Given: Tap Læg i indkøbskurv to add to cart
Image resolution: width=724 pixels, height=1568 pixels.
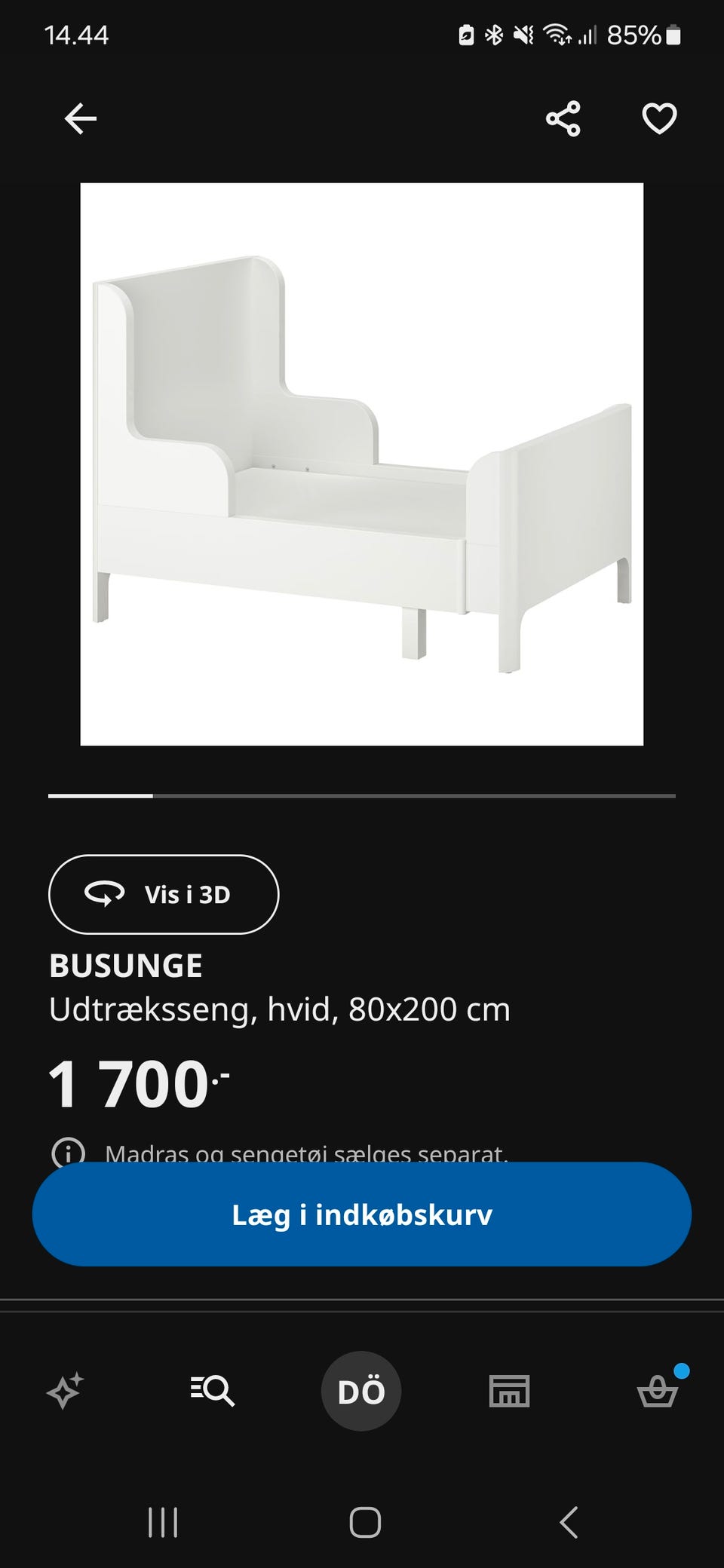Looking at the screenshot, I should (x=362, y=1214).
